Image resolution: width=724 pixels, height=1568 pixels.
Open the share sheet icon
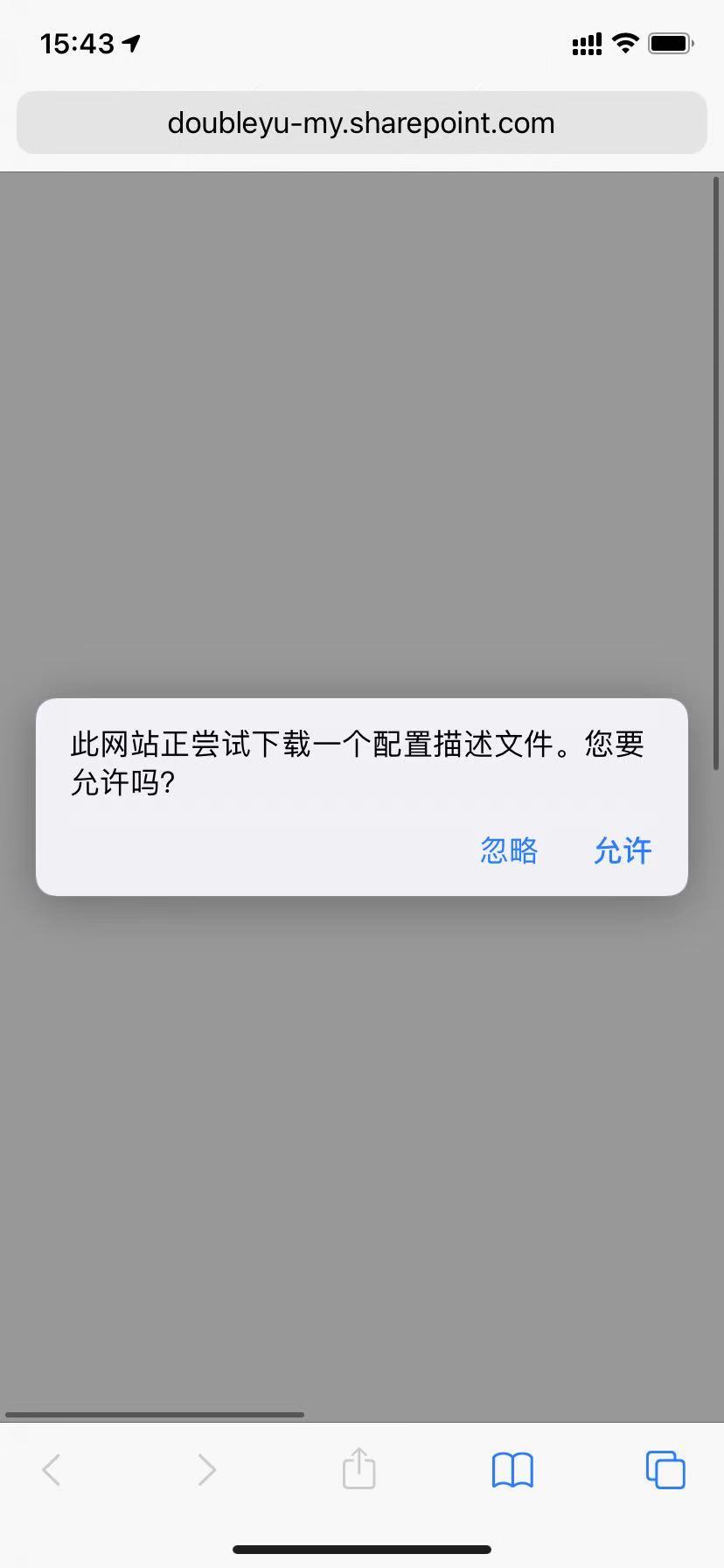[x=359, y=1467]
